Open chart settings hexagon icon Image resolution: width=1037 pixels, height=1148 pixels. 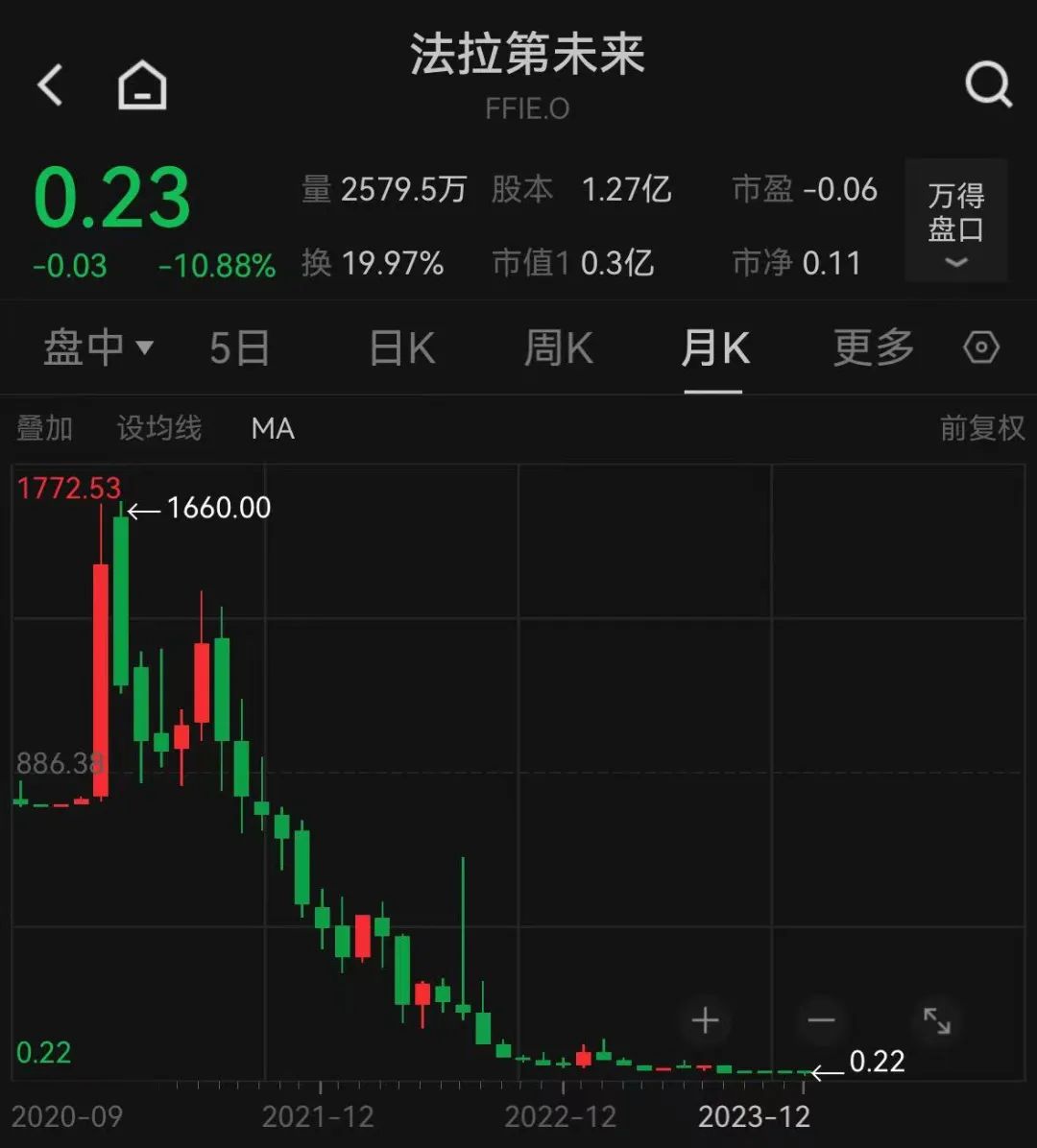(981, 347)
